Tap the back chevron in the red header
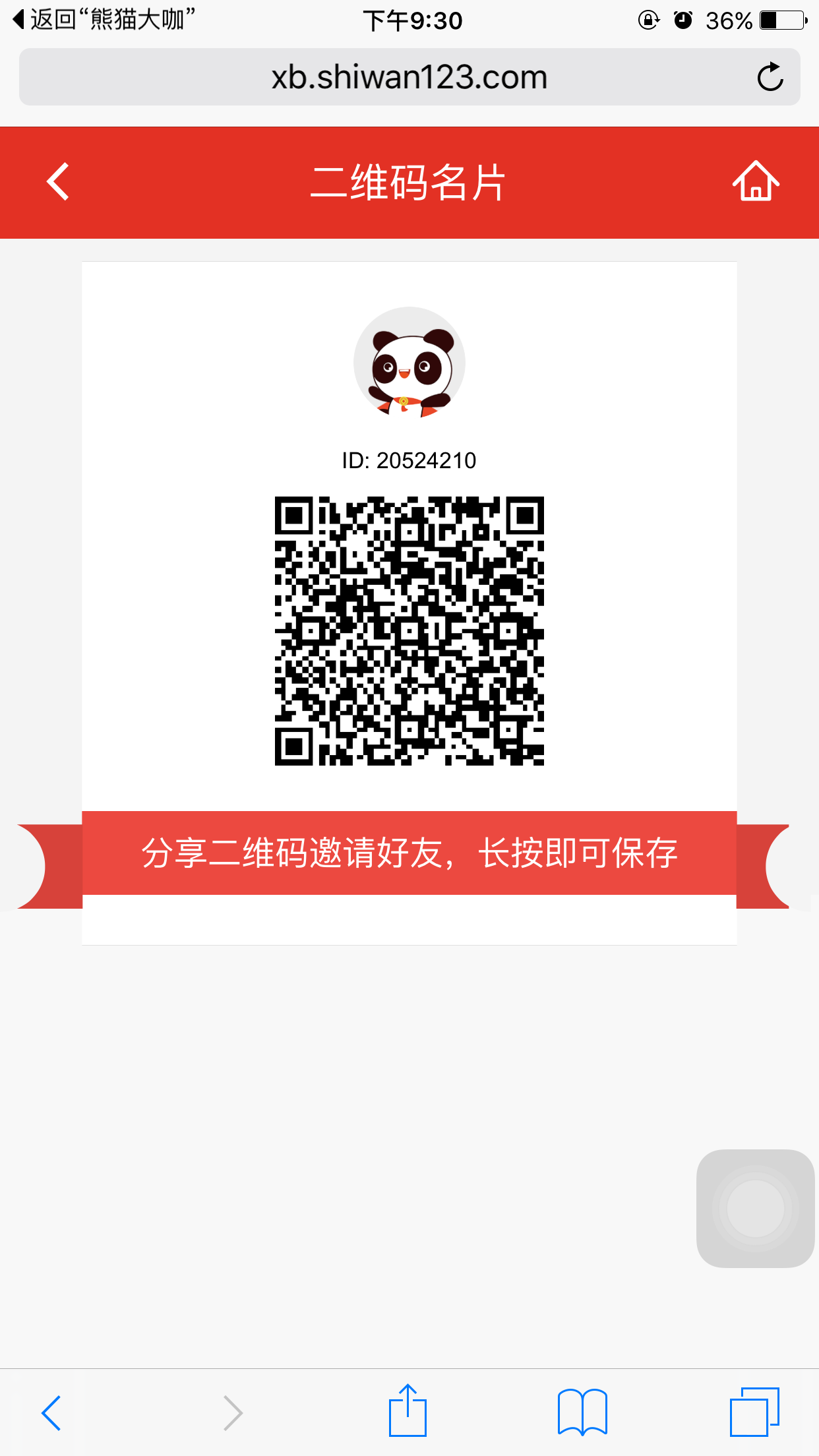The width and height of the screenshot is (819, 1456). (57, 182)
